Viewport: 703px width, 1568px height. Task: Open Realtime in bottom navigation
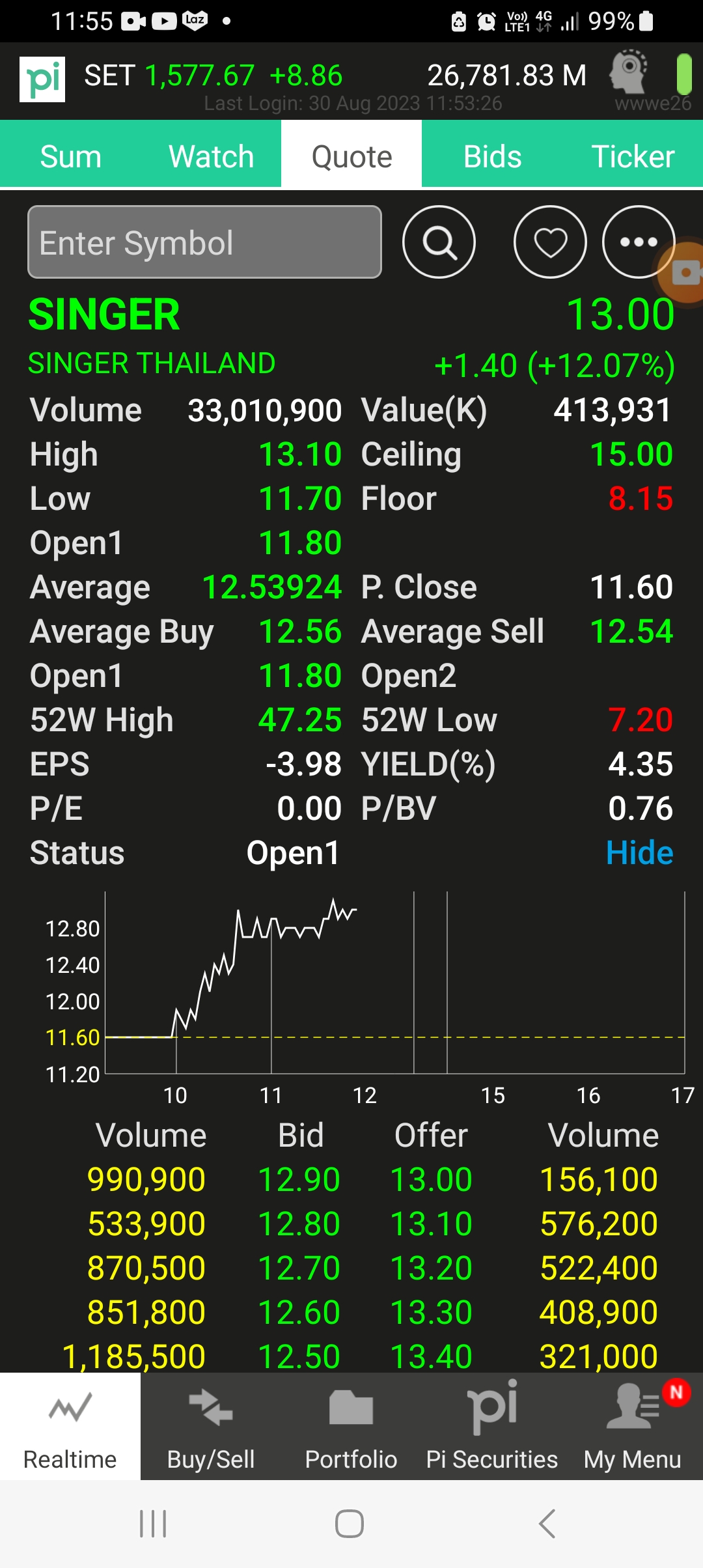coord(70,1426)
